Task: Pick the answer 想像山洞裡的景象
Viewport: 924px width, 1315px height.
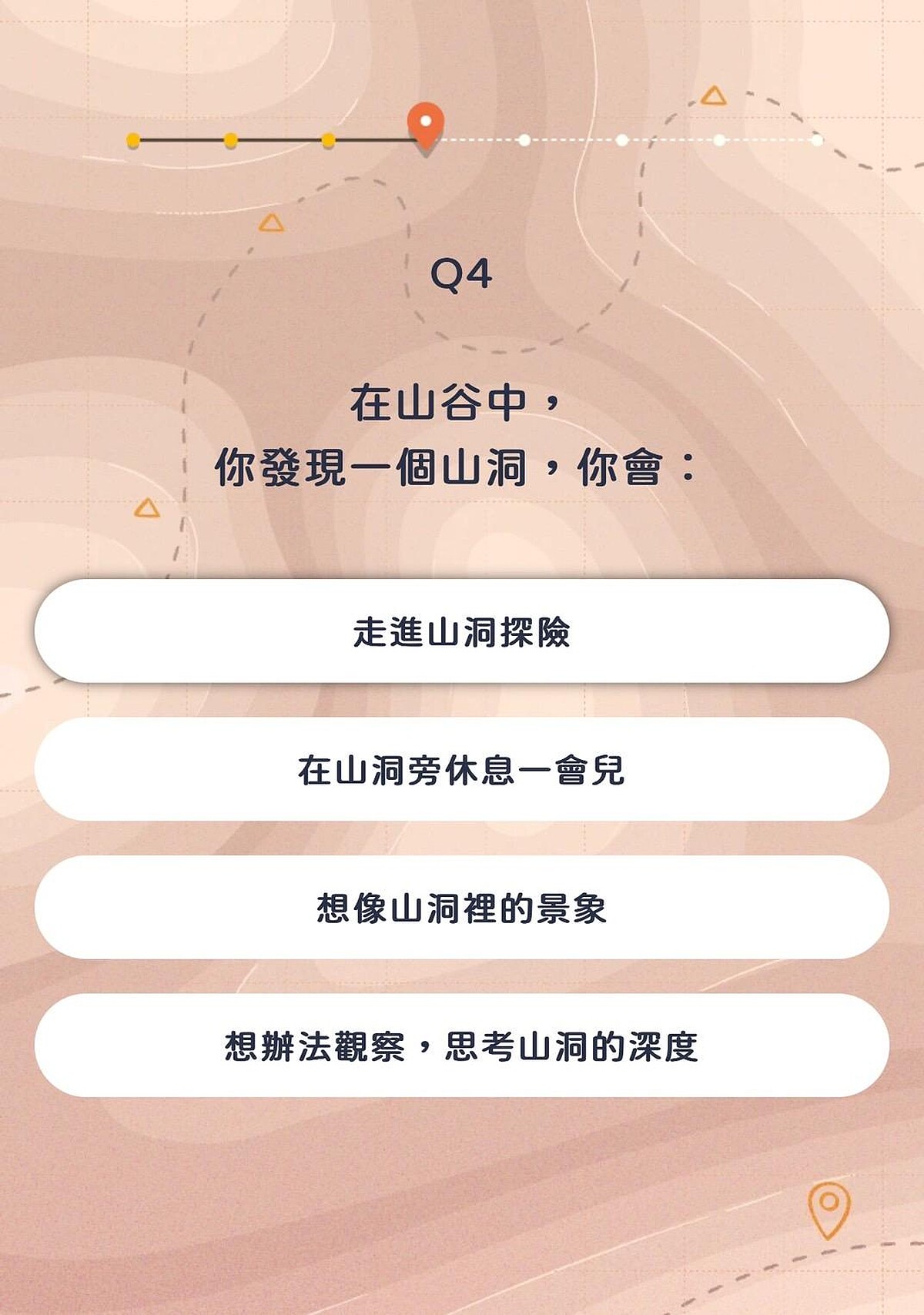Action: pyautogui.click(x=462, y=907)
